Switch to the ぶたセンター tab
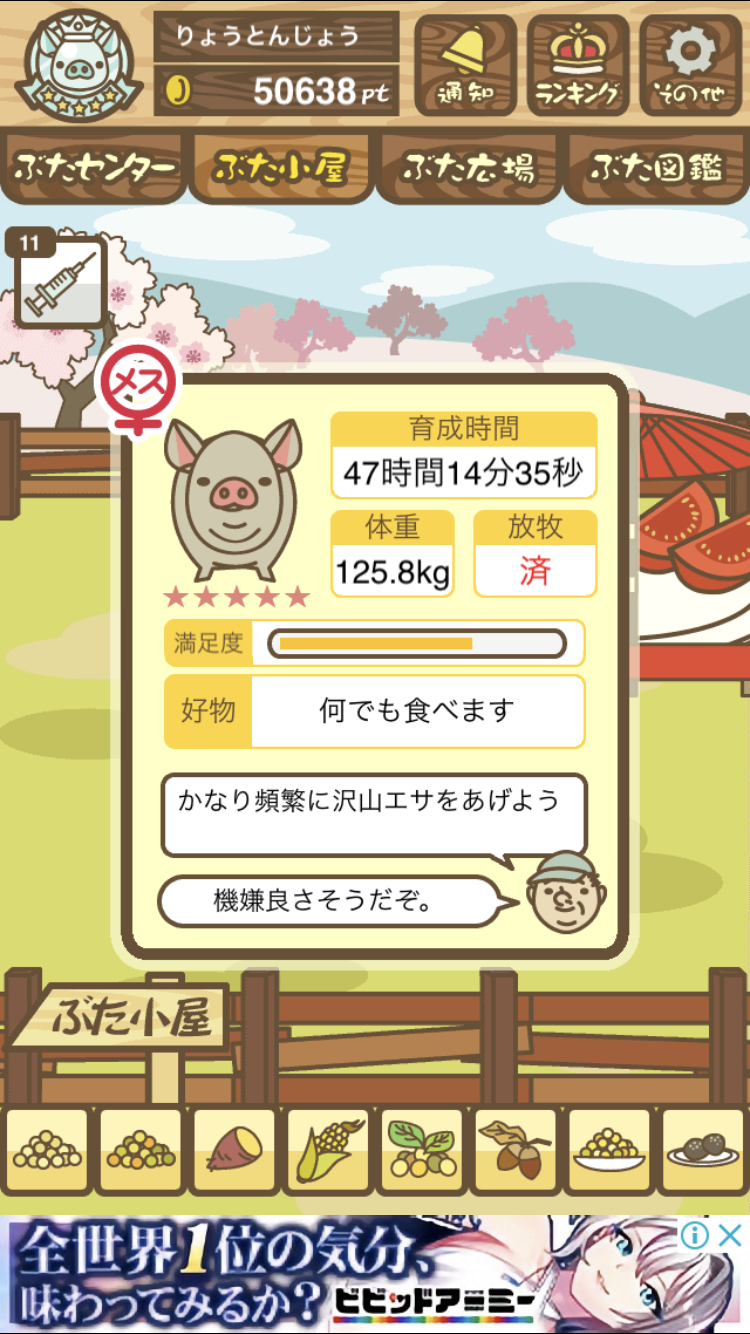Viewport: 750px width, 1334px height. pos(94,166)
